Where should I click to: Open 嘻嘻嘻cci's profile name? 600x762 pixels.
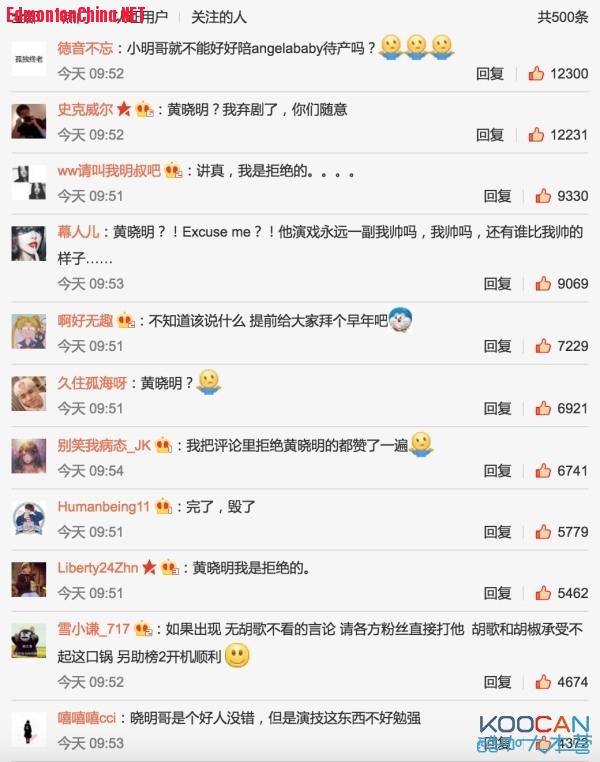87,717
